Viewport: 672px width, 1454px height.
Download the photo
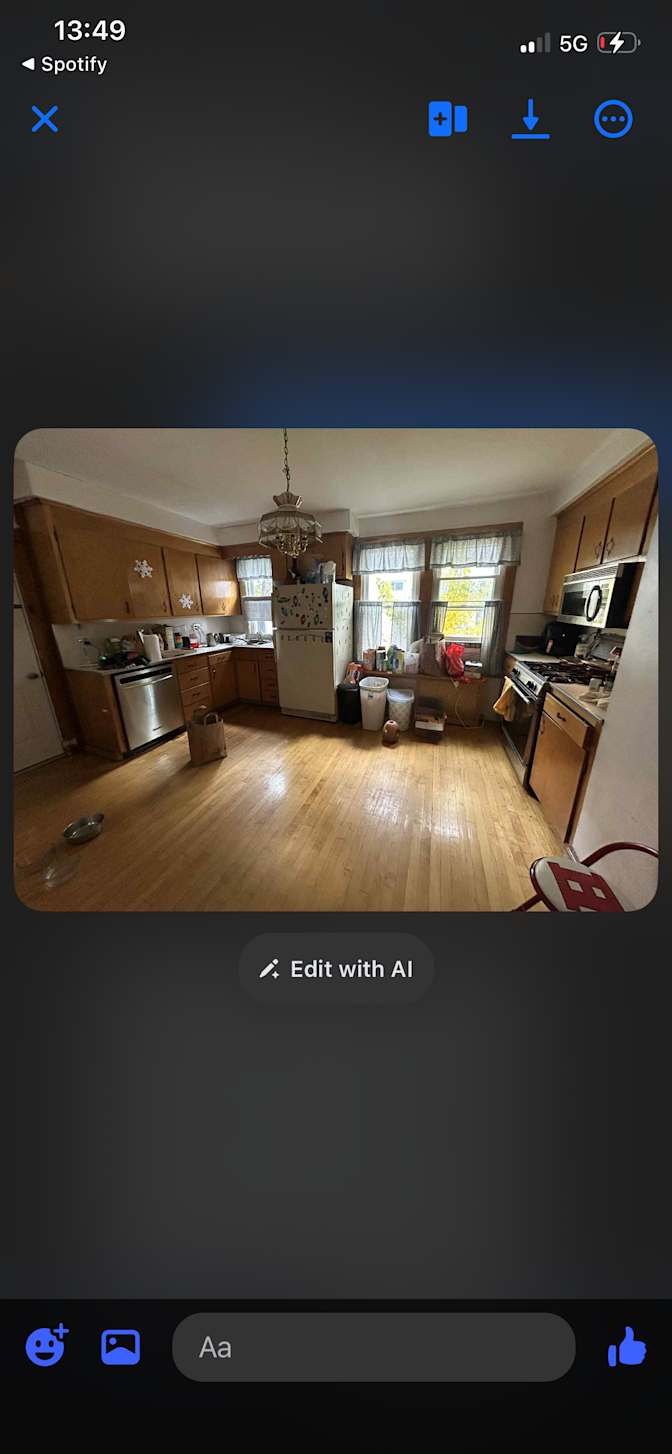point(530,119)
